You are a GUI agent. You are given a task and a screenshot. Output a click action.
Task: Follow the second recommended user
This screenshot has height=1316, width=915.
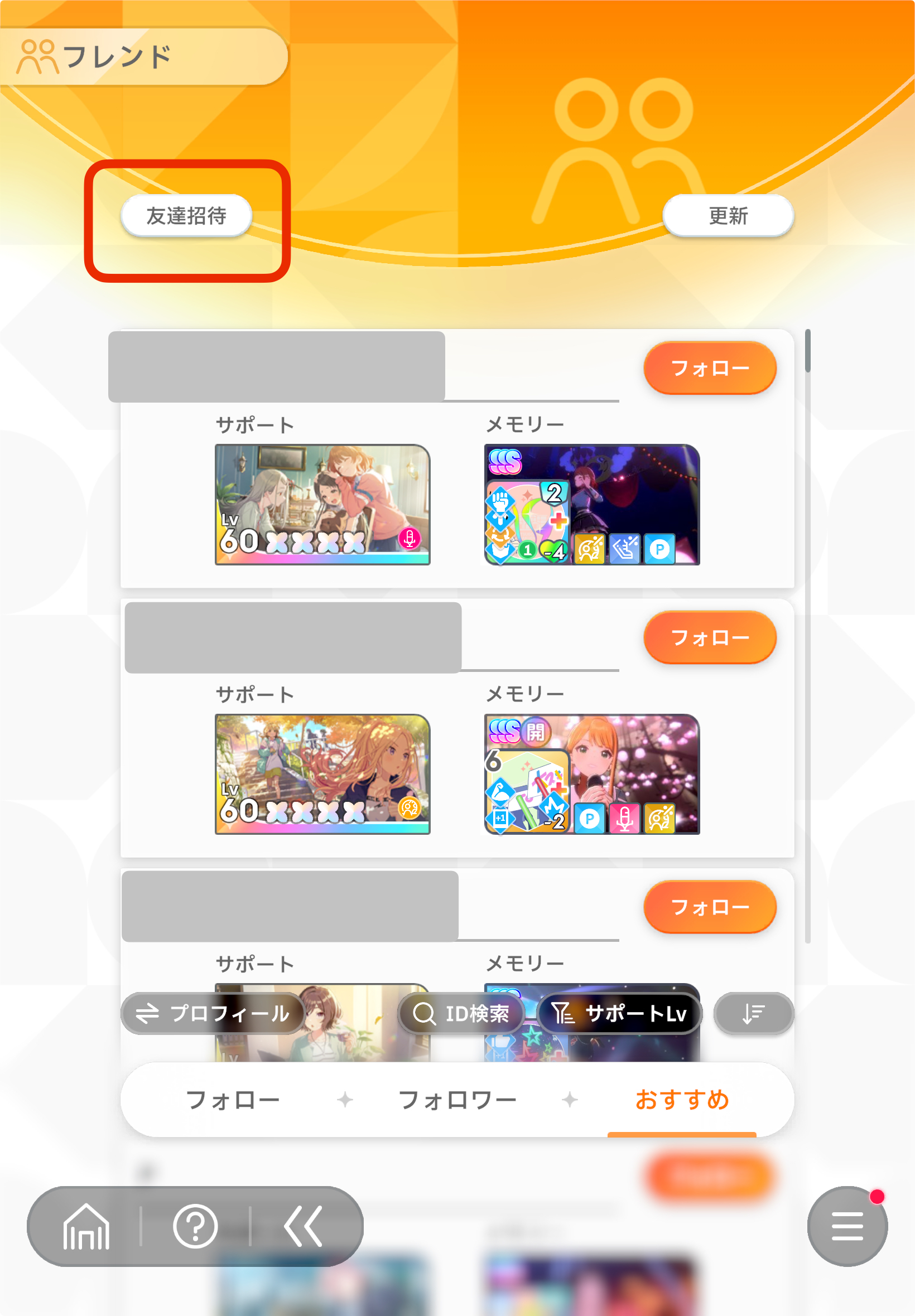coord(709,637)
